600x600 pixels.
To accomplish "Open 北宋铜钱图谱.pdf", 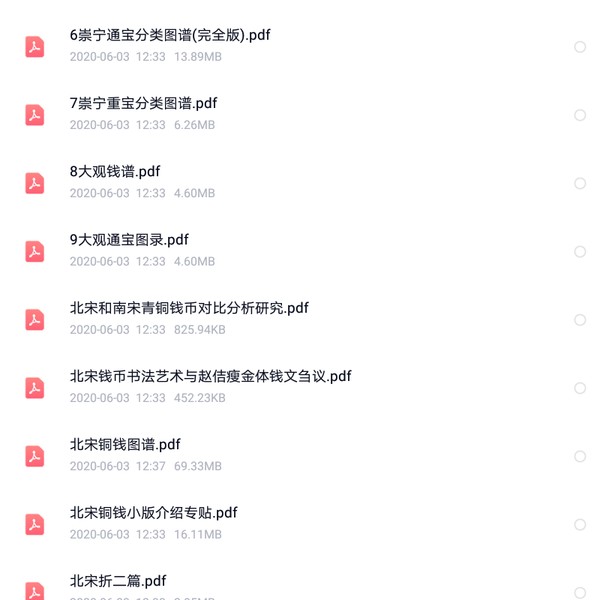I will [x=125, y=445].
